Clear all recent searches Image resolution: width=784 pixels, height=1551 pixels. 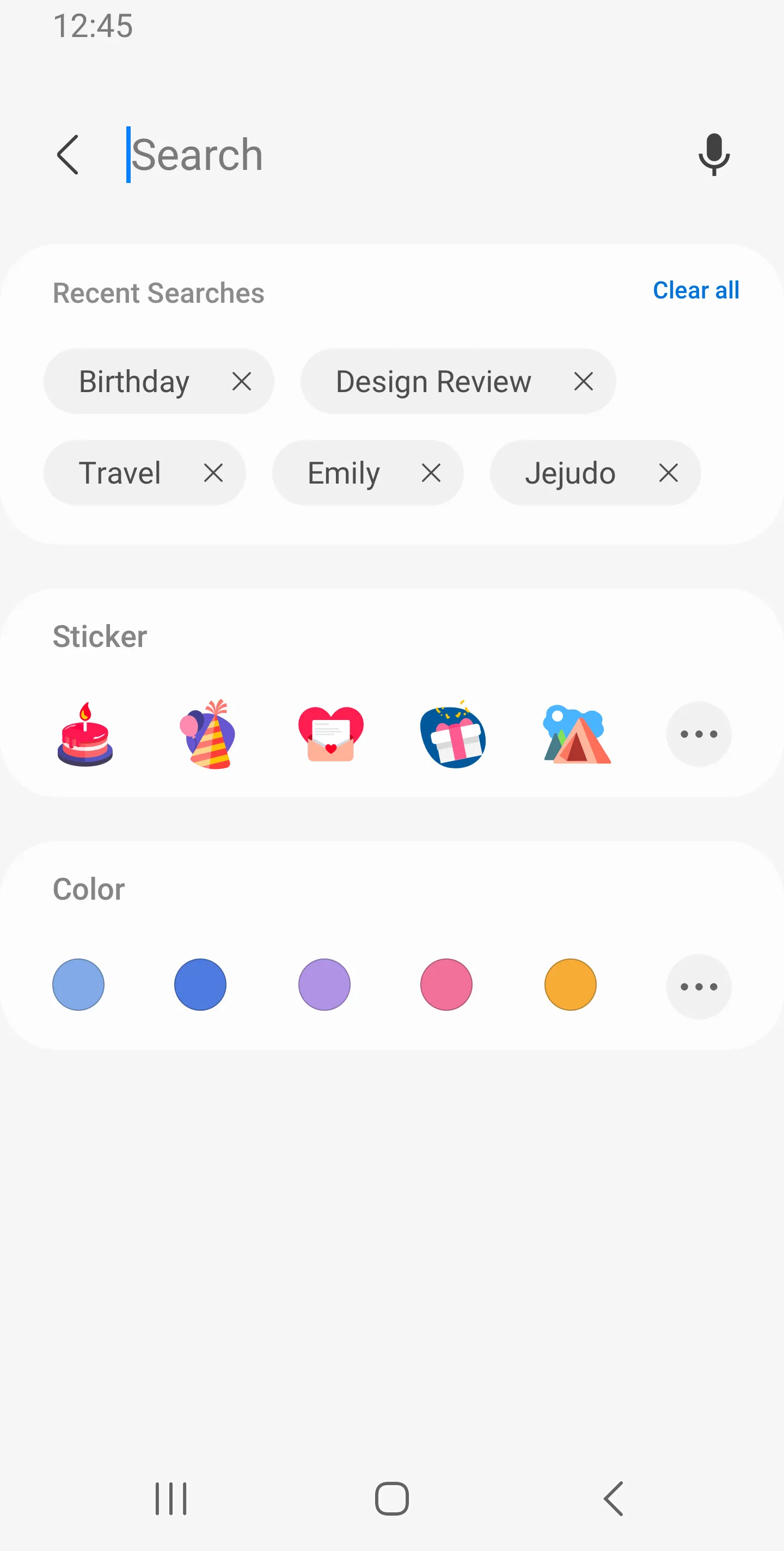(695, 291)
